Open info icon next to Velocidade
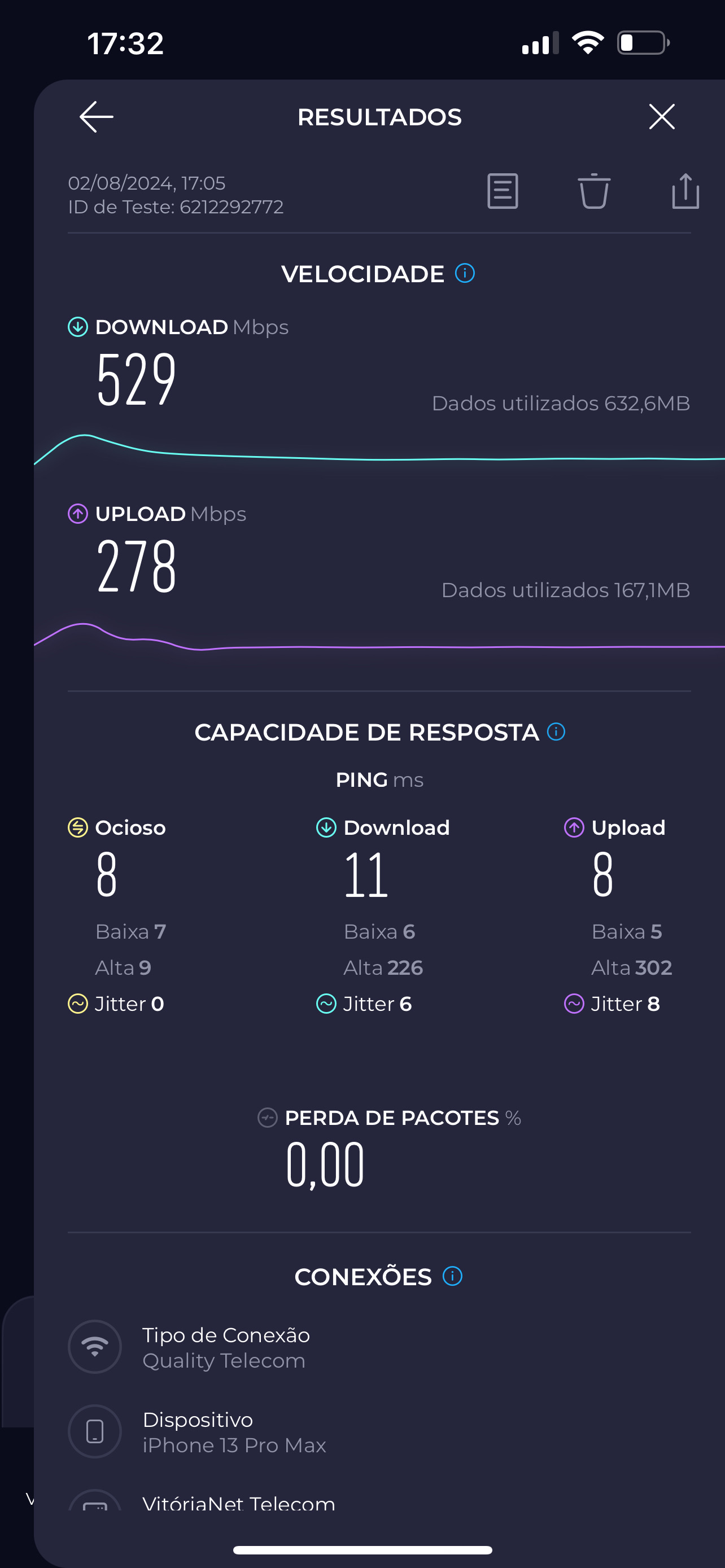 pyautogui.click(x=465, y=273)
